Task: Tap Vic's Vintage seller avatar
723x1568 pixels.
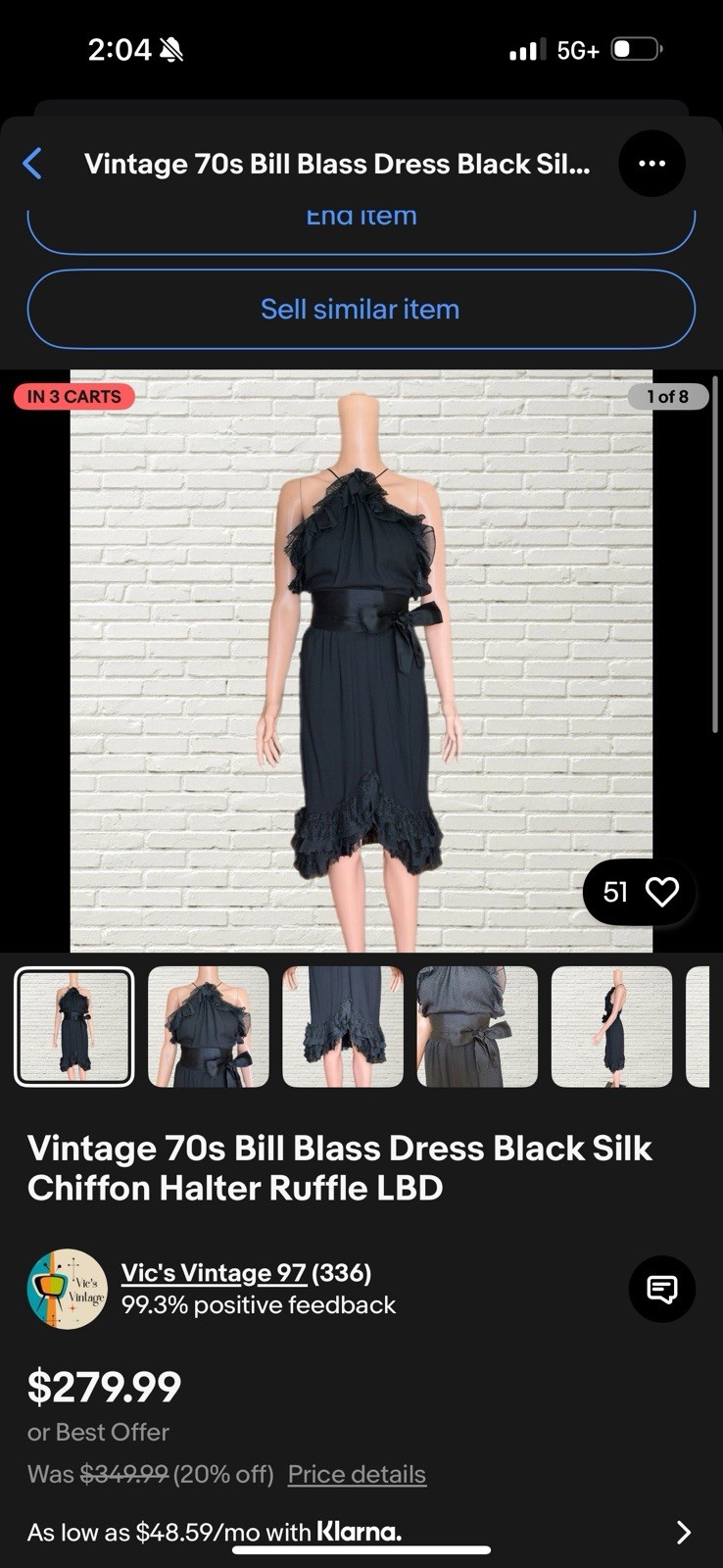Action: pyautogui.click(x=67, y=1289)
